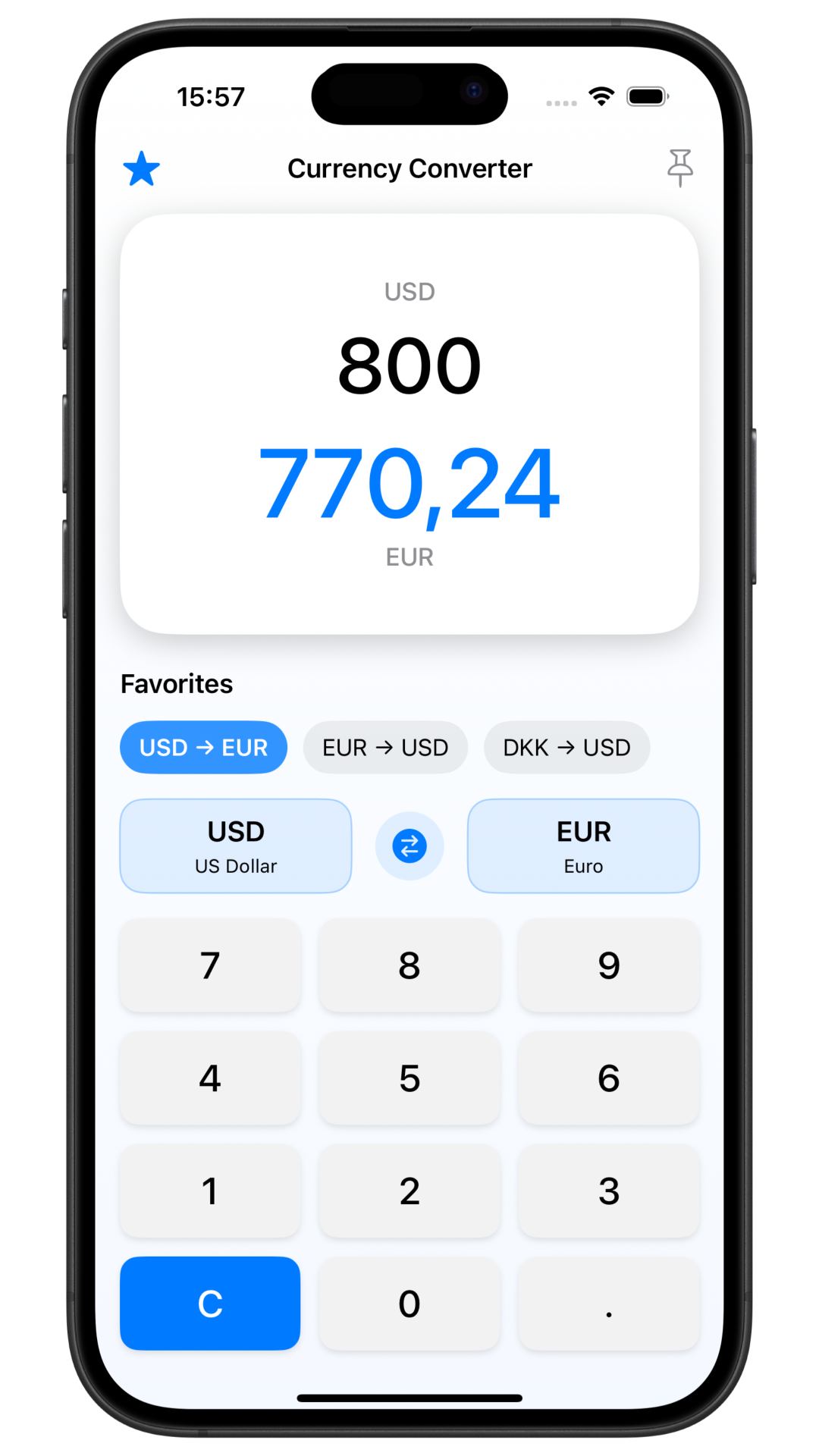Tap keypad number 9
The height and width of the screenshot is (1456, 819).
pyautogui.click(x=608, y=965)
